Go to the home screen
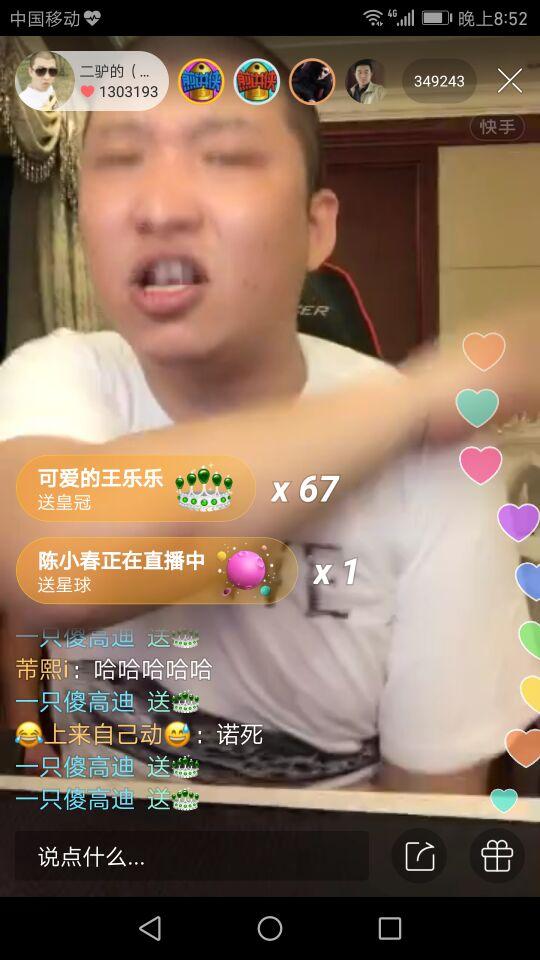Viewport: 540px width, 960px height. click(270, 928)
